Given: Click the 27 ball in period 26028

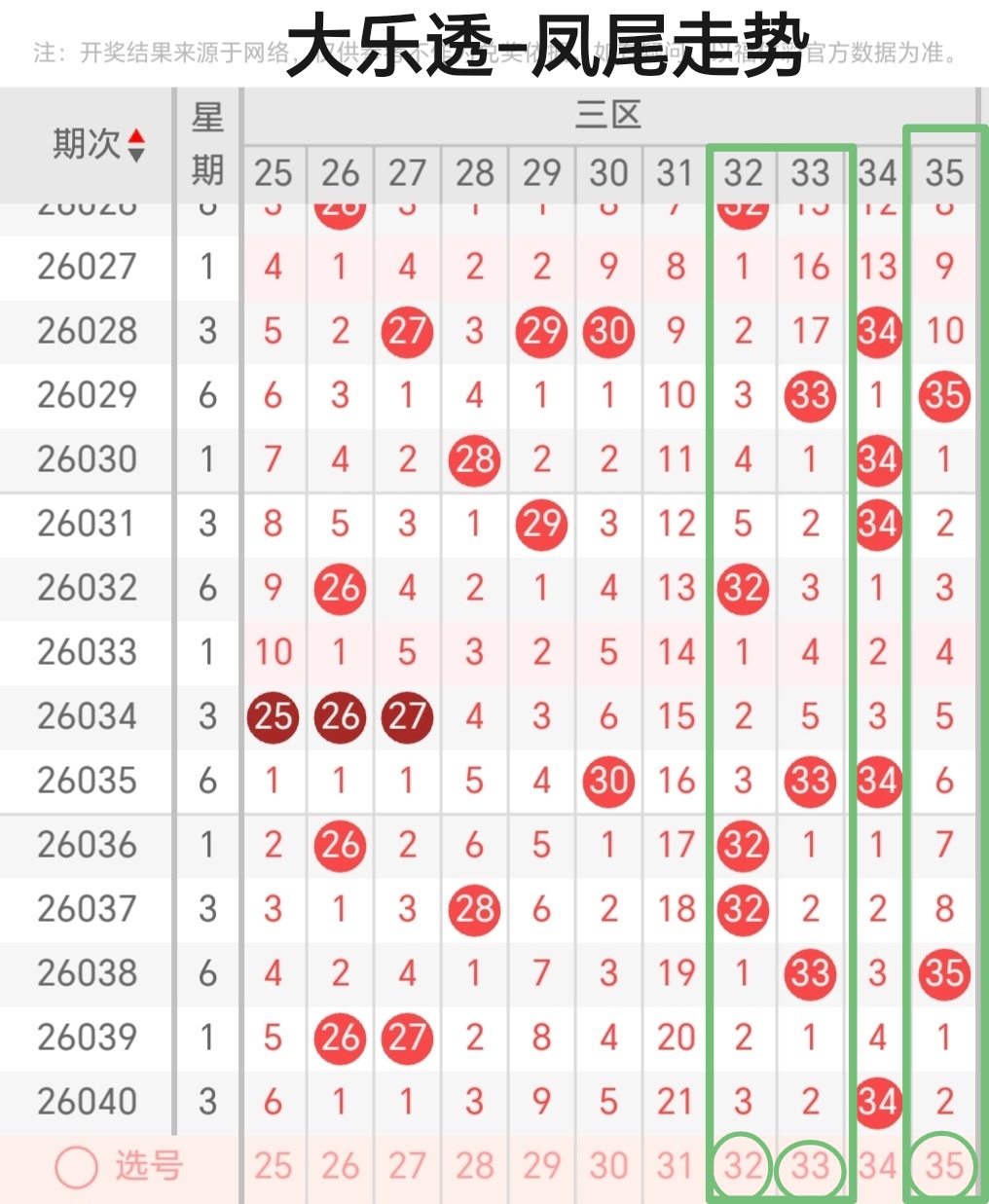Looking at the screenshot, I should (407, 331).
